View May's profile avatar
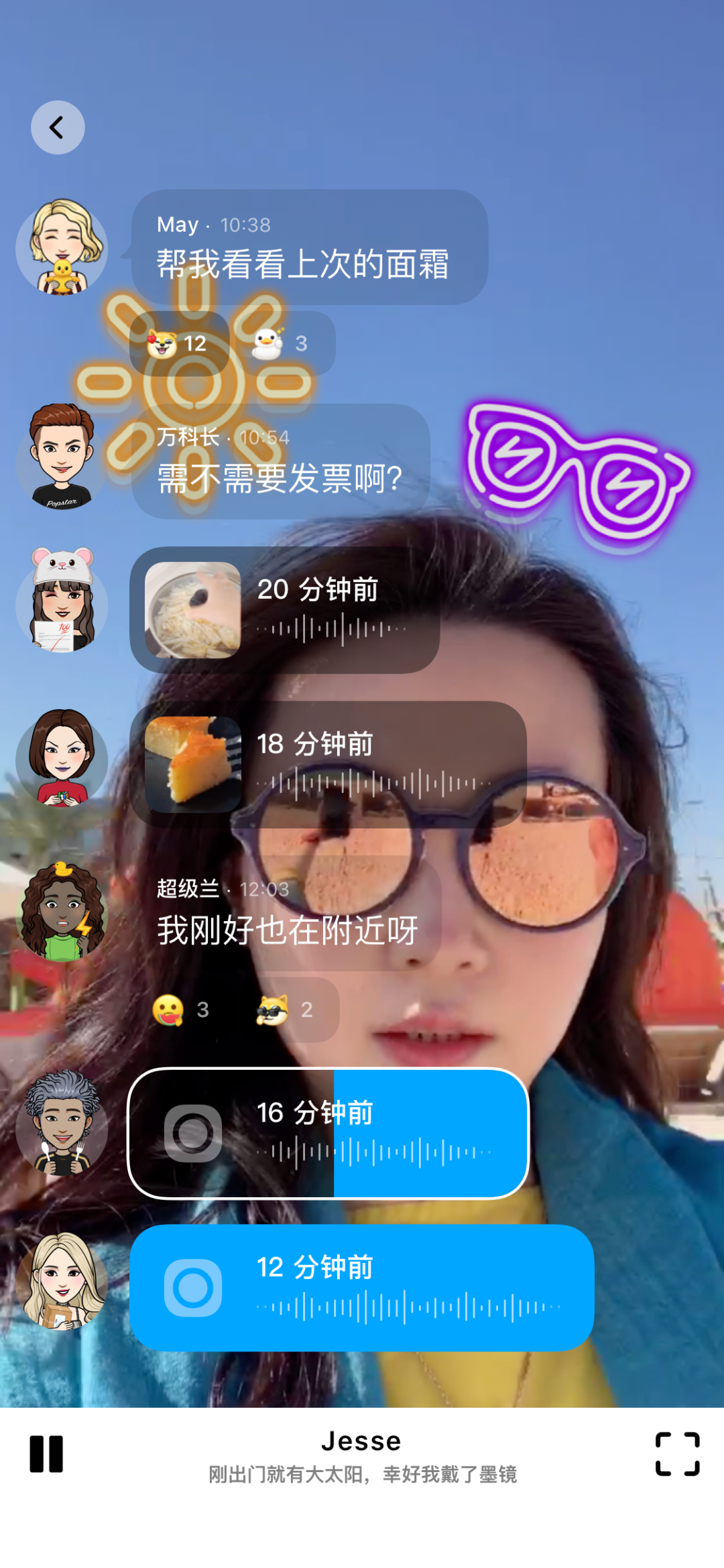 click(61, 247)
